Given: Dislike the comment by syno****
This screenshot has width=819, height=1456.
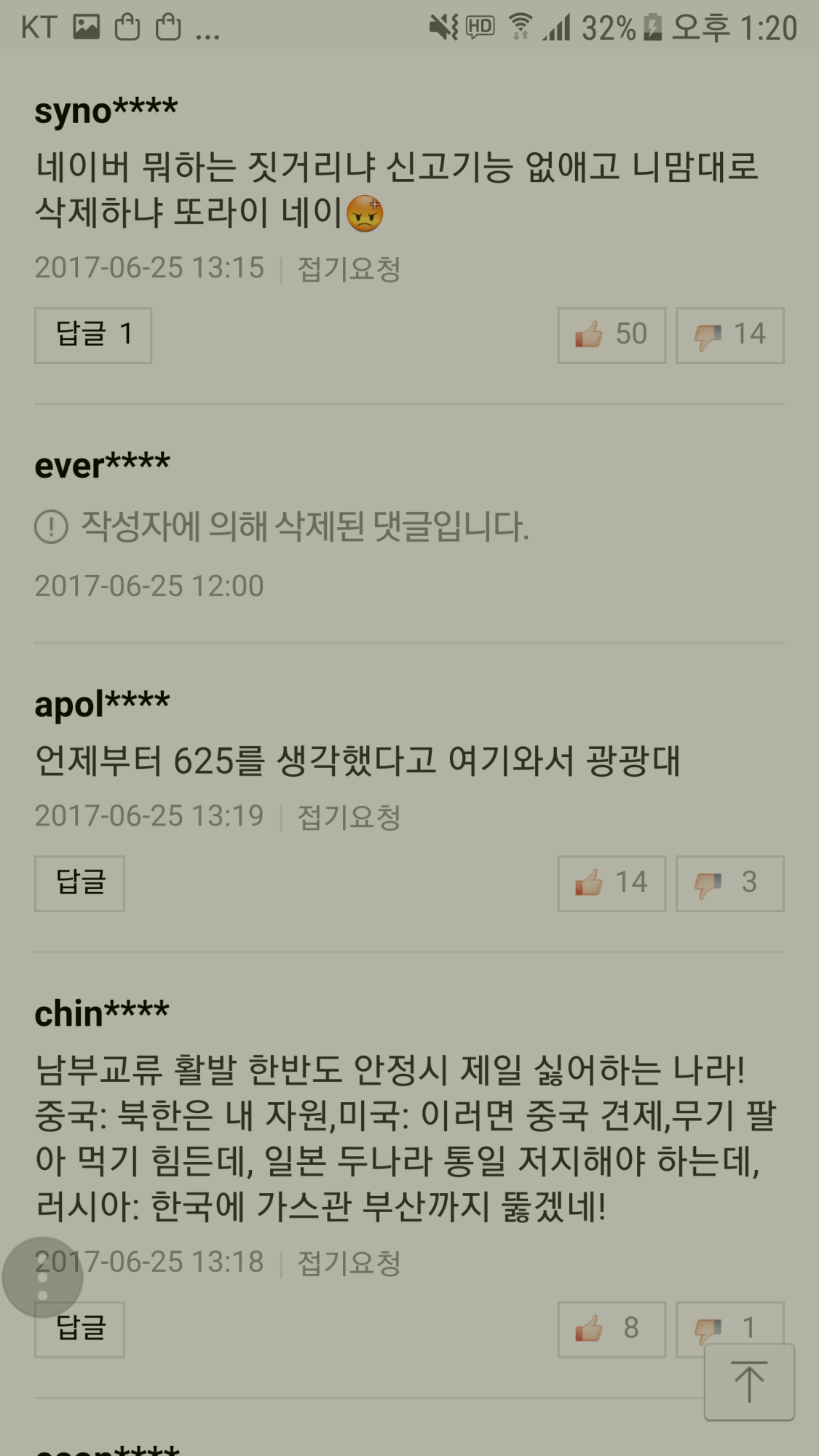Looking at the screenshot, I should [729, 335].
